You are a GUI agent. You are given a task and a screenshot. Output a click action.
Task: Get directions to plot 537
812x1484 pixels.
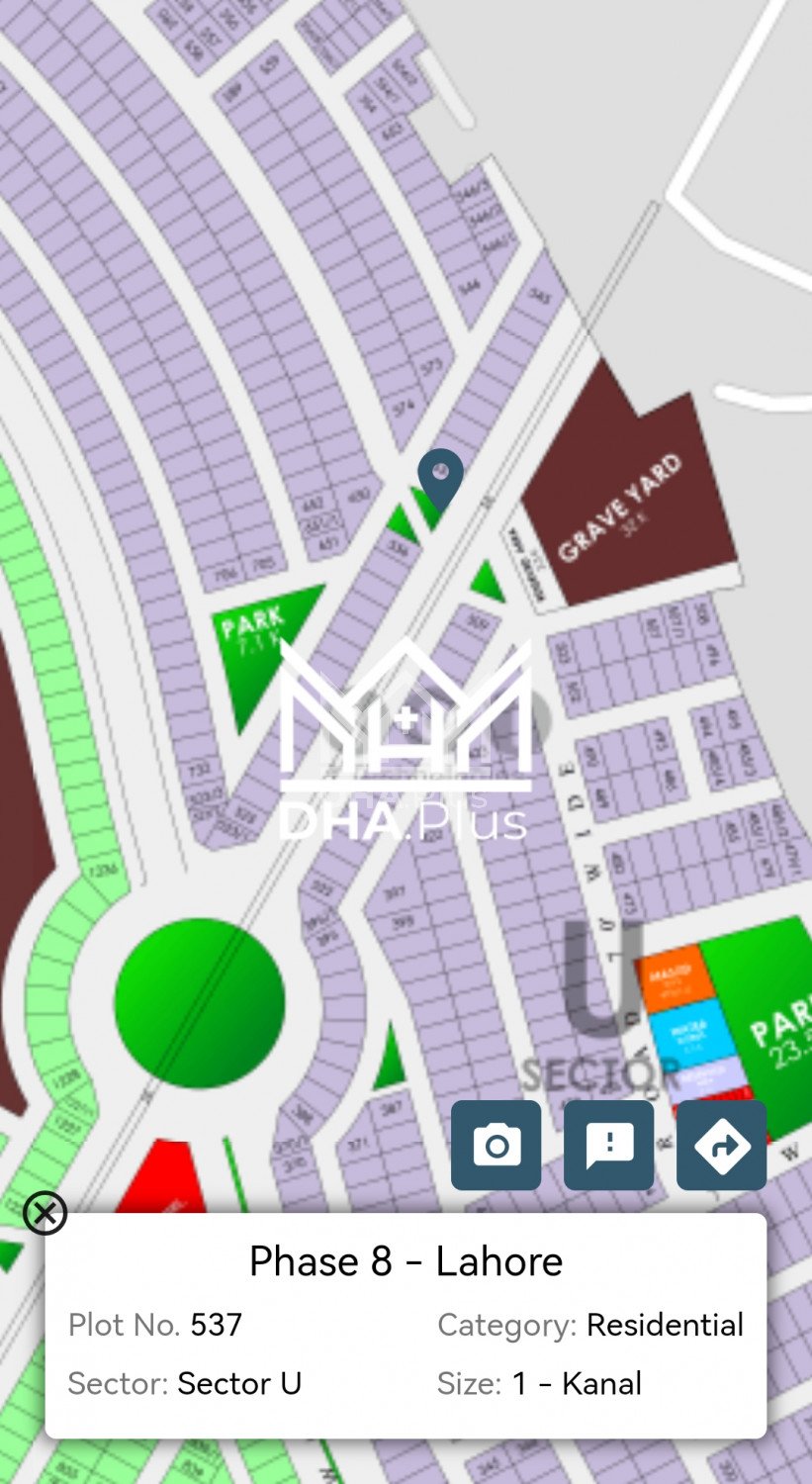[x=721, y=1145]
